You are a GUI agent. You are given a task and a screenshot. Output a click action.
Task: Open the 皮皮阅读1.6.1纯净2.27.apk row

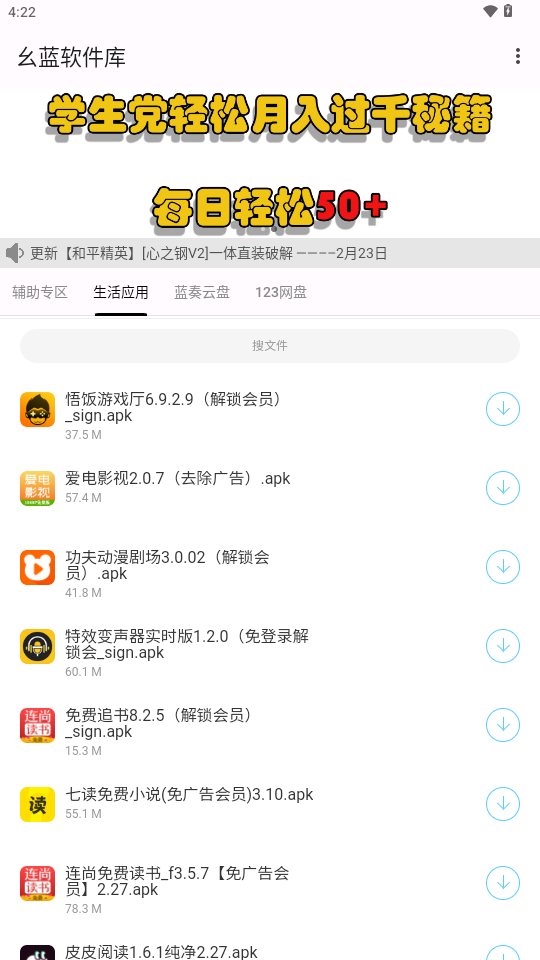coord(270,949)
